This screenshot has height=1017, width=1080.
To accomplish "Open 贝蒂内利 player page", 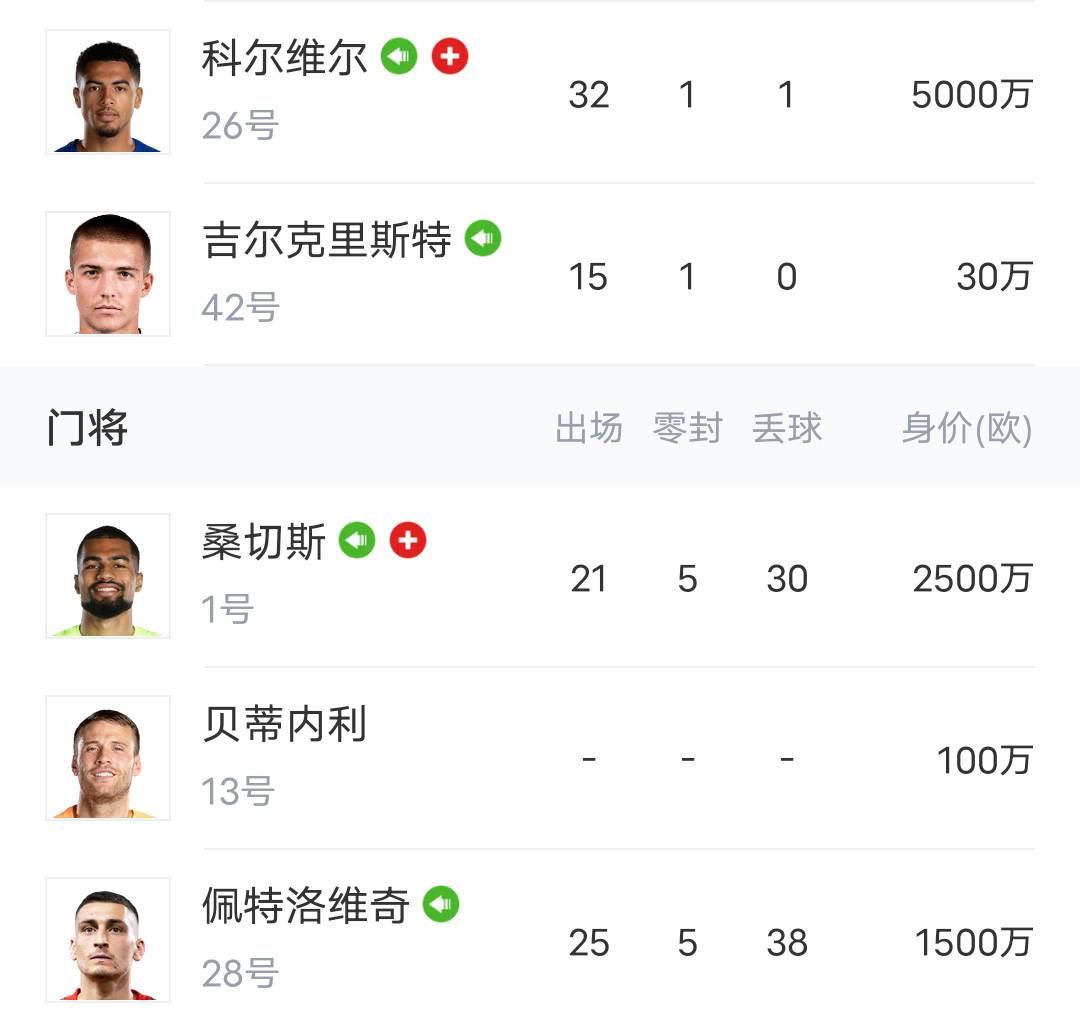I will click(285, 726).
